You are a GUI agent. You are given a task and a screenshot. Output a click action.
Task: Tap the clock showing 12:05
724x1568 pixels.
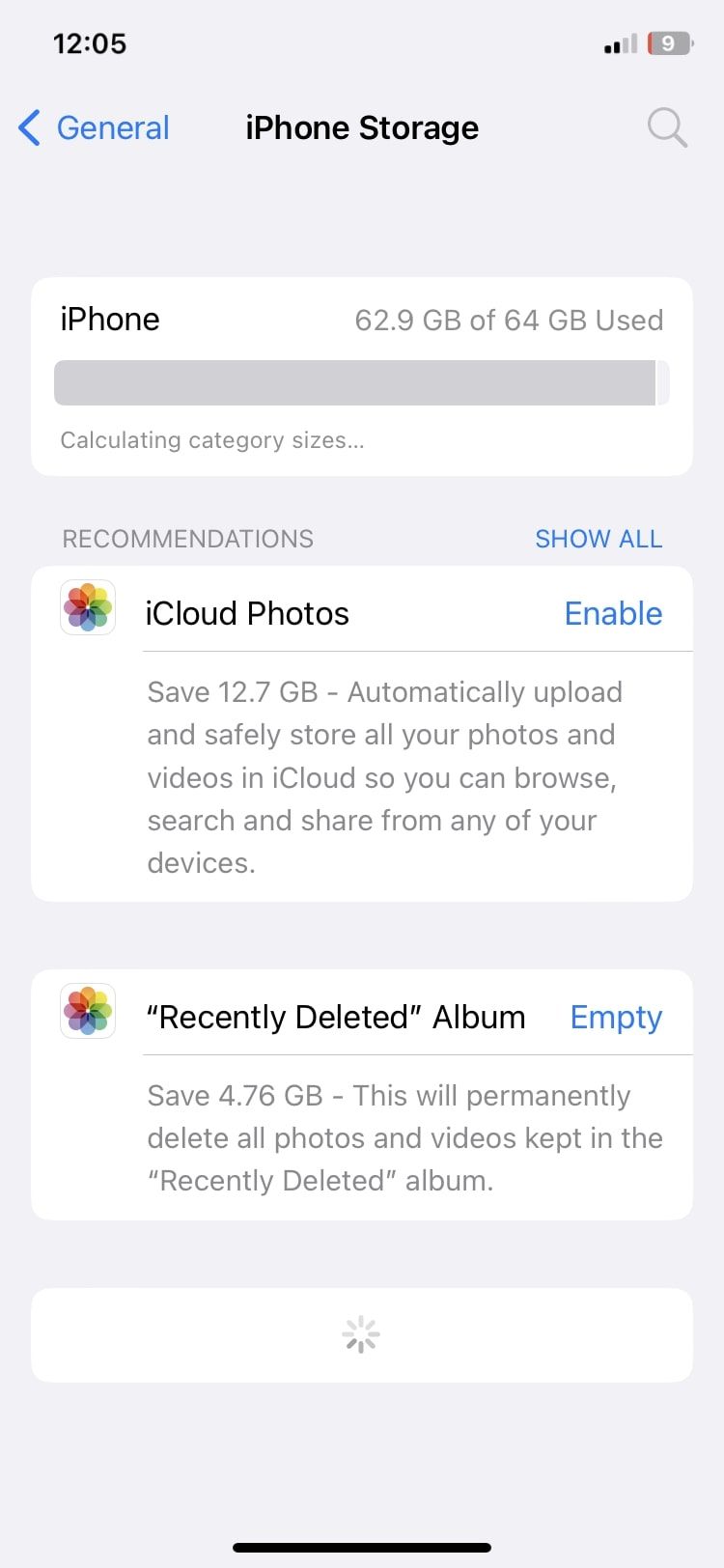point(90,42)
